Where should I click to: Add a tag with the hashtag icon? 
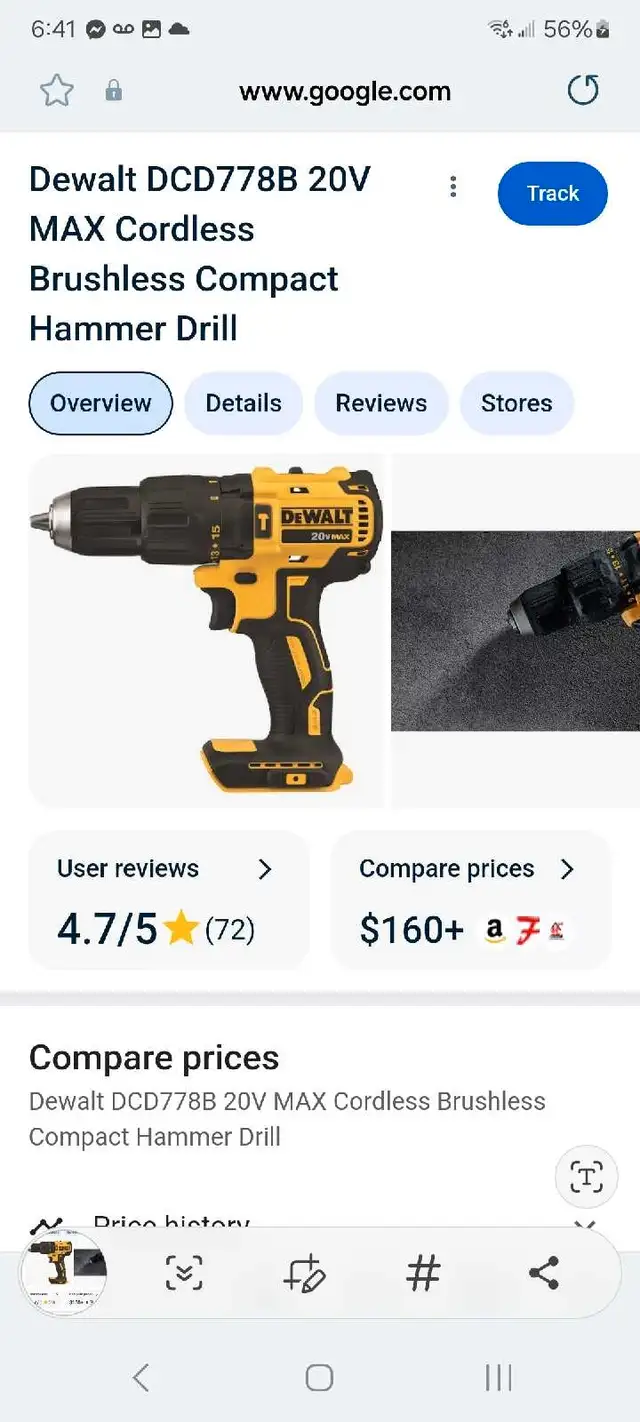[x=424, y=1273]
